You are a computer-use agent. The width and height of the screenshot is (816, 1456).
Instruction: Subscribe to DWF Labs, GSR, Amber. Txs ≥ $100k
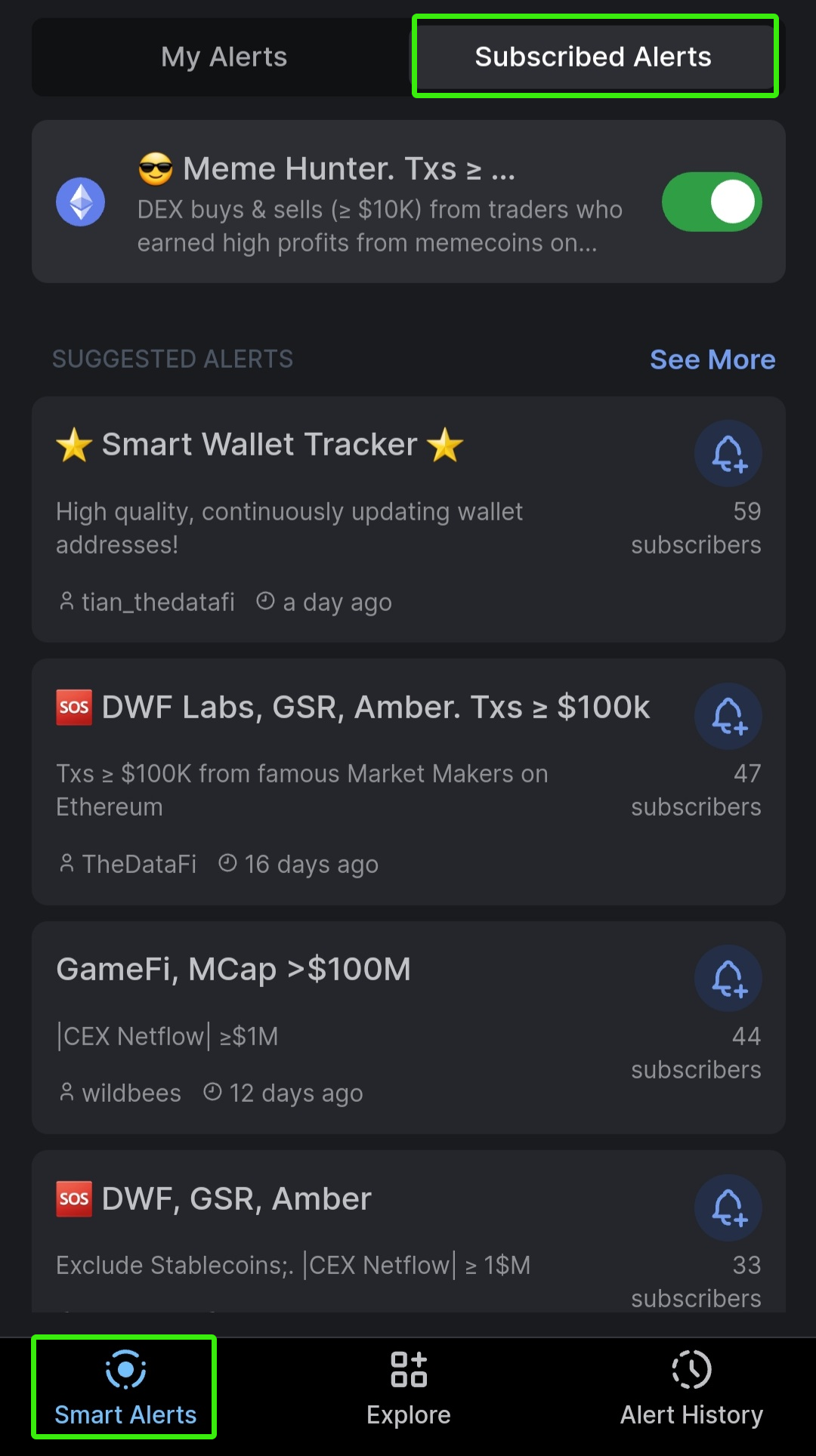728,716
